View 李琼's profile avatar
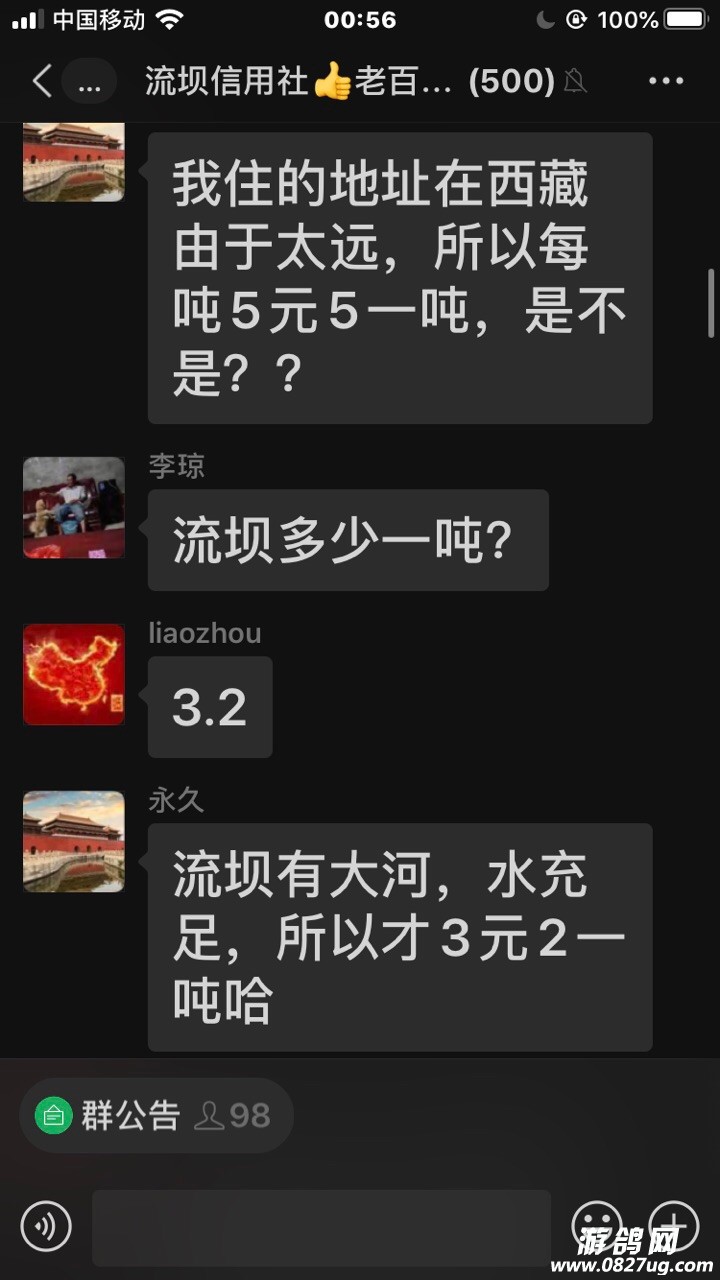This screenshot has height=1280, width=720. click(74, 507)
